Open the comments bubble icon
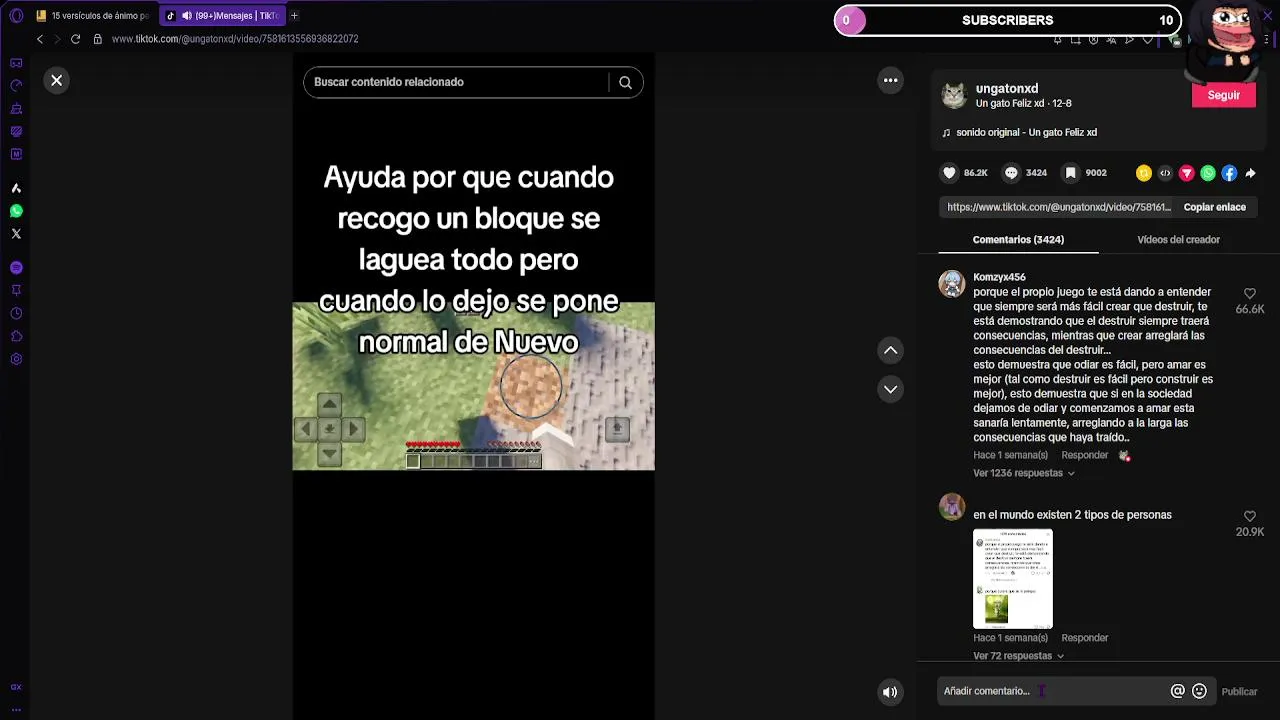Screen dimensions: 1280x720 1011,173
